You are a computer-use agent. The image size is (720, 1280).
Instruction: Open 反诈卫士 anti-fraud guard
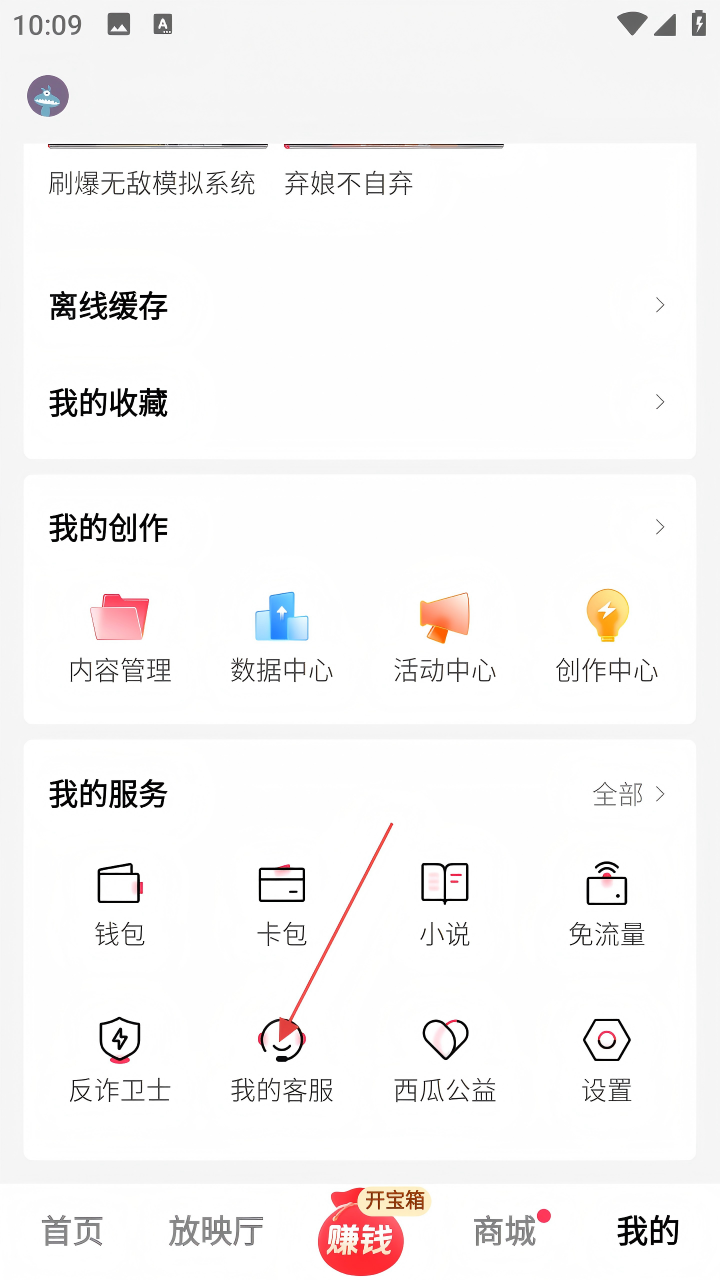pos(120,1059)
